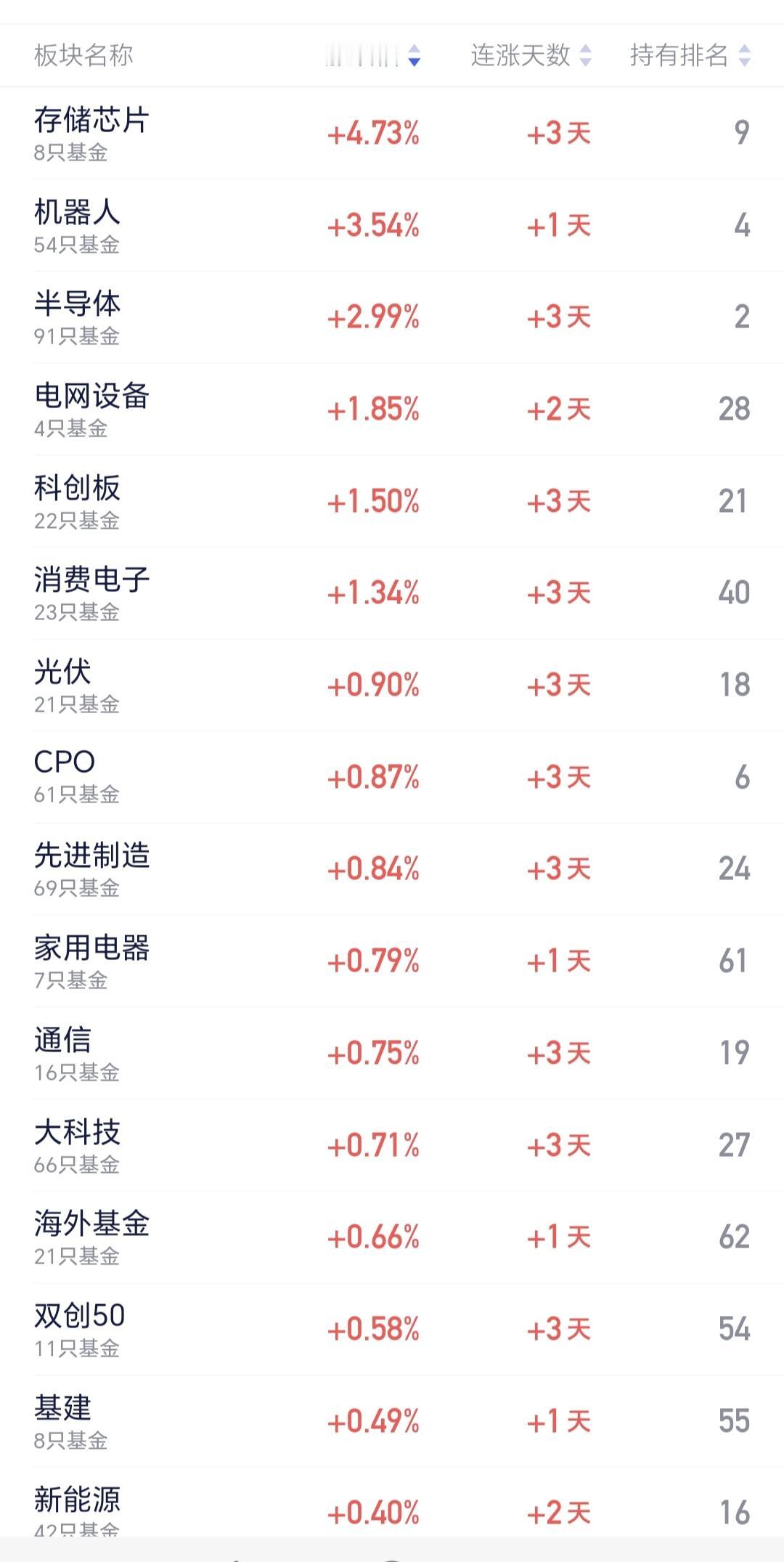The width and height of the screenshot is (784, 1562).
Task: Tap the +0.90% change for 光伏
Action: (373, 685)
